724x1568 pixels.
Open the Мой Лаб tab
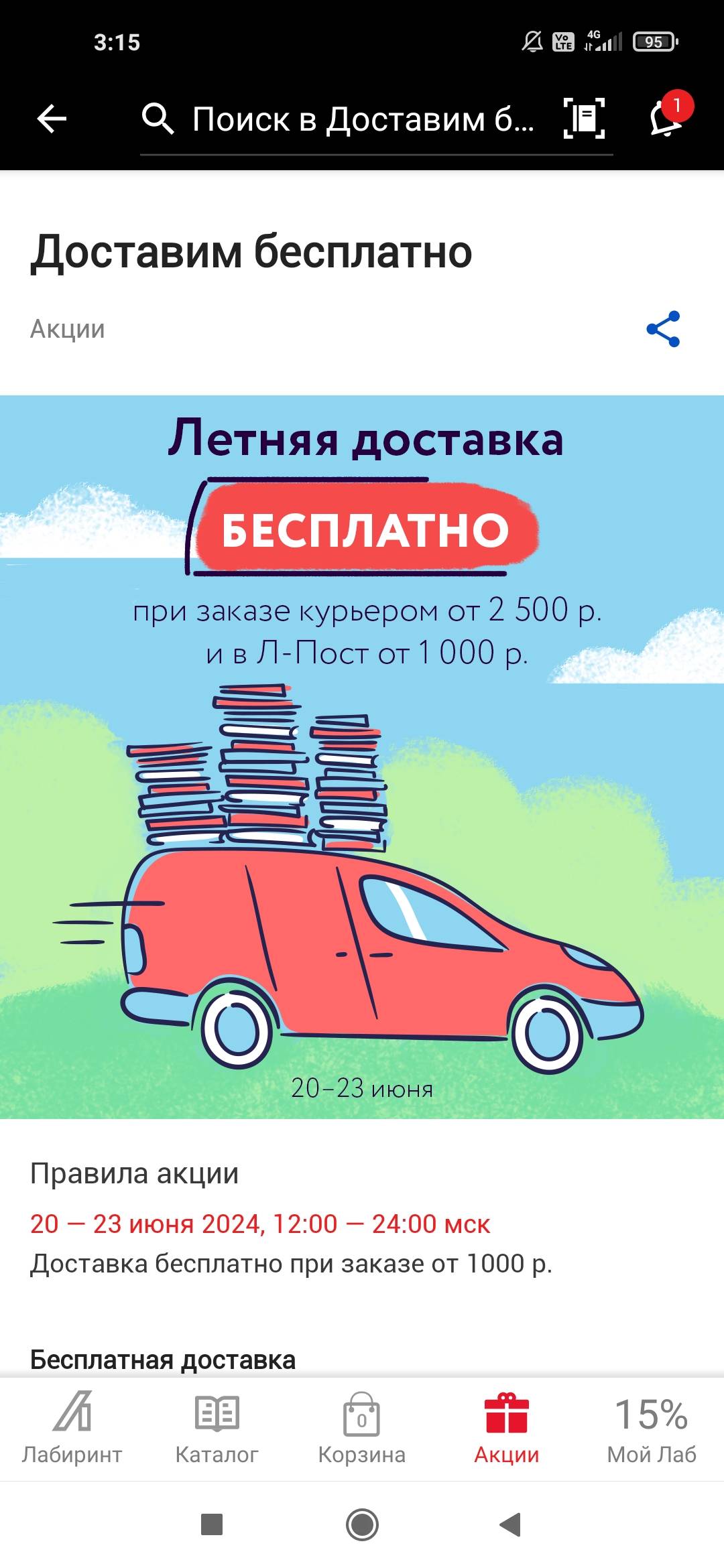coord(652,1429)
